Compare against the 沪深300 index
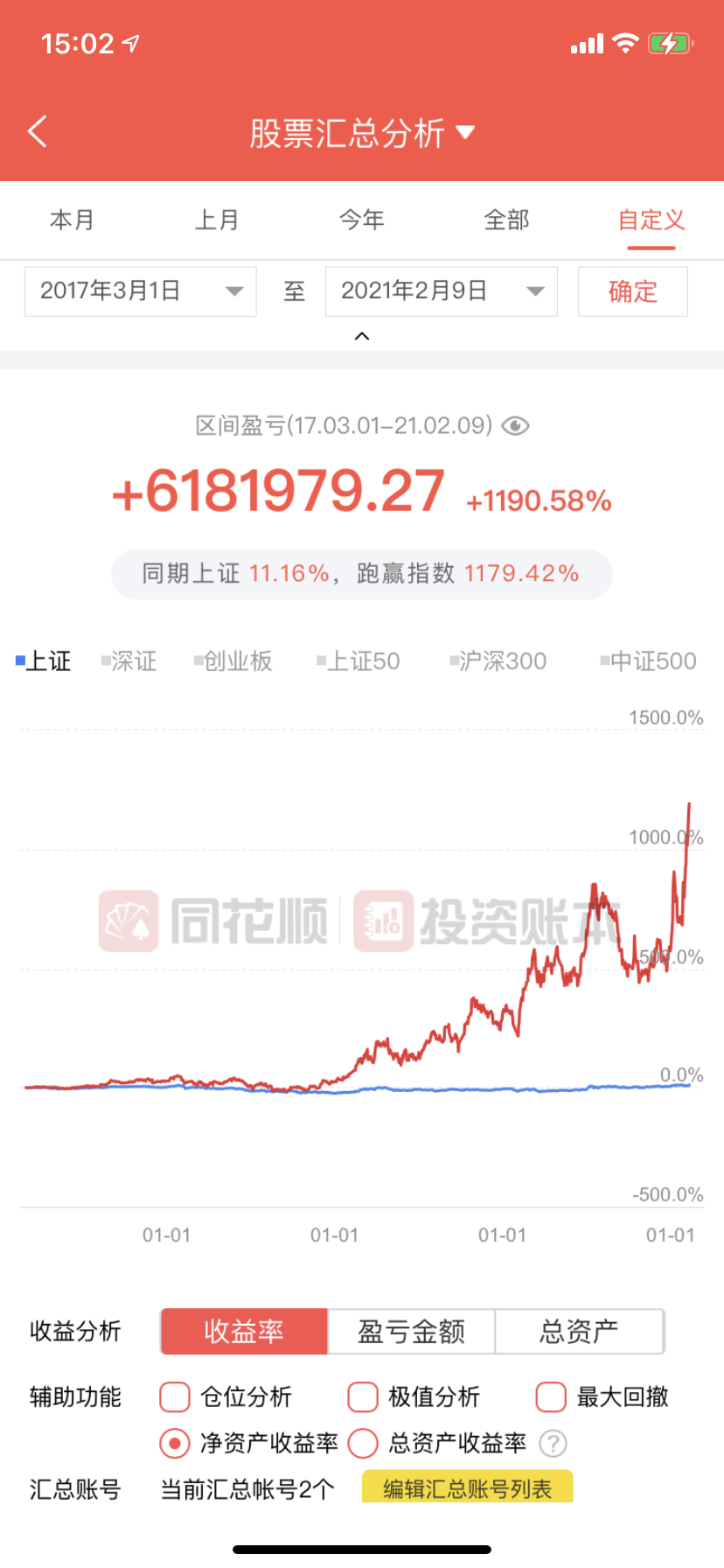724x1568 pixels. pyautogui.click(x=498, y=661)
